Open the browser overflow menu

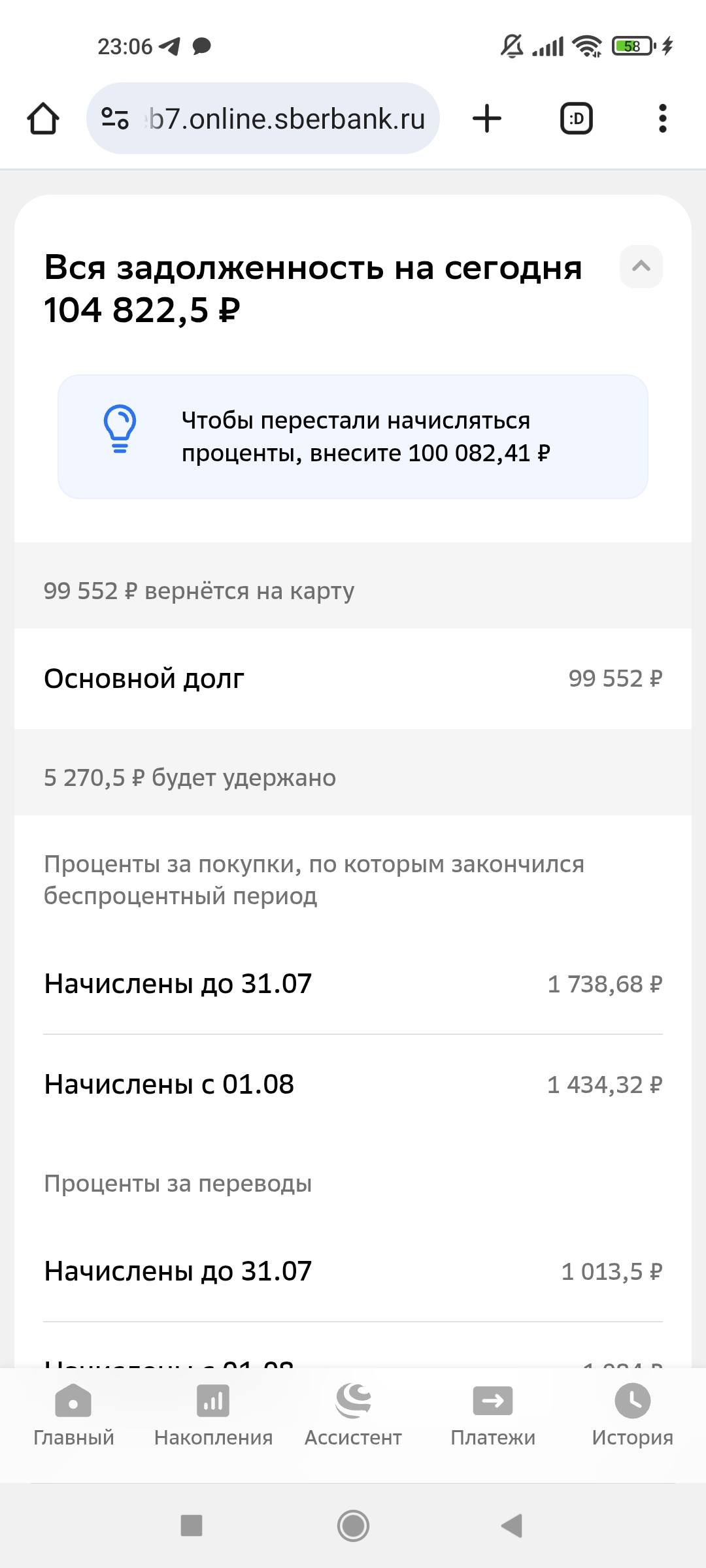tap(663, 118)
